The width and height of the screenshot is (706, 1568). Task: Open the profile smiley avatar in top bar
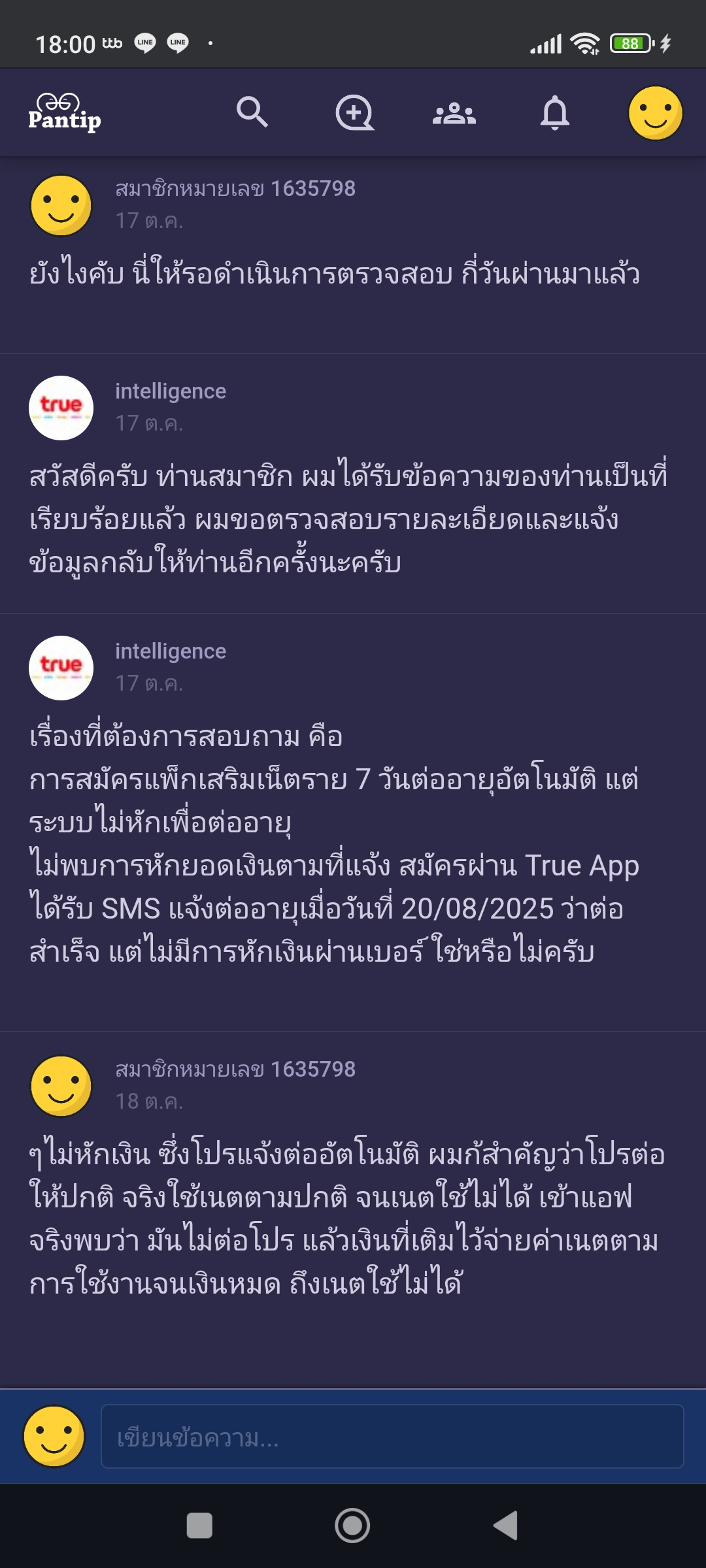pos(655,113)
